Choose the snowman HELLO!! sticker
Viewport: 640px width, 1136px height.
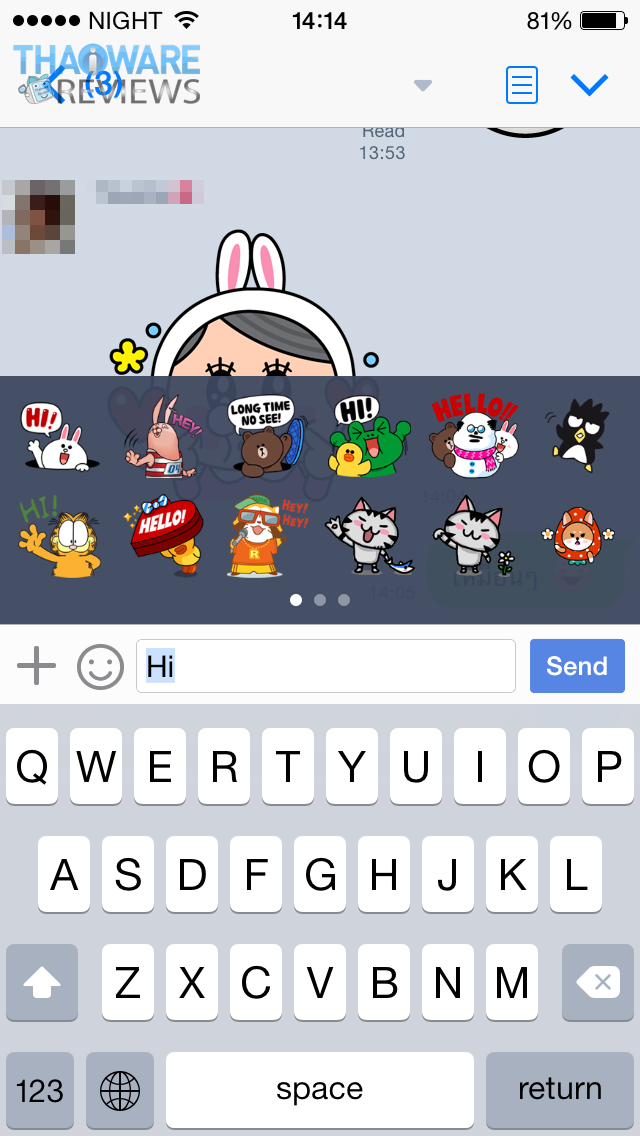472,435
